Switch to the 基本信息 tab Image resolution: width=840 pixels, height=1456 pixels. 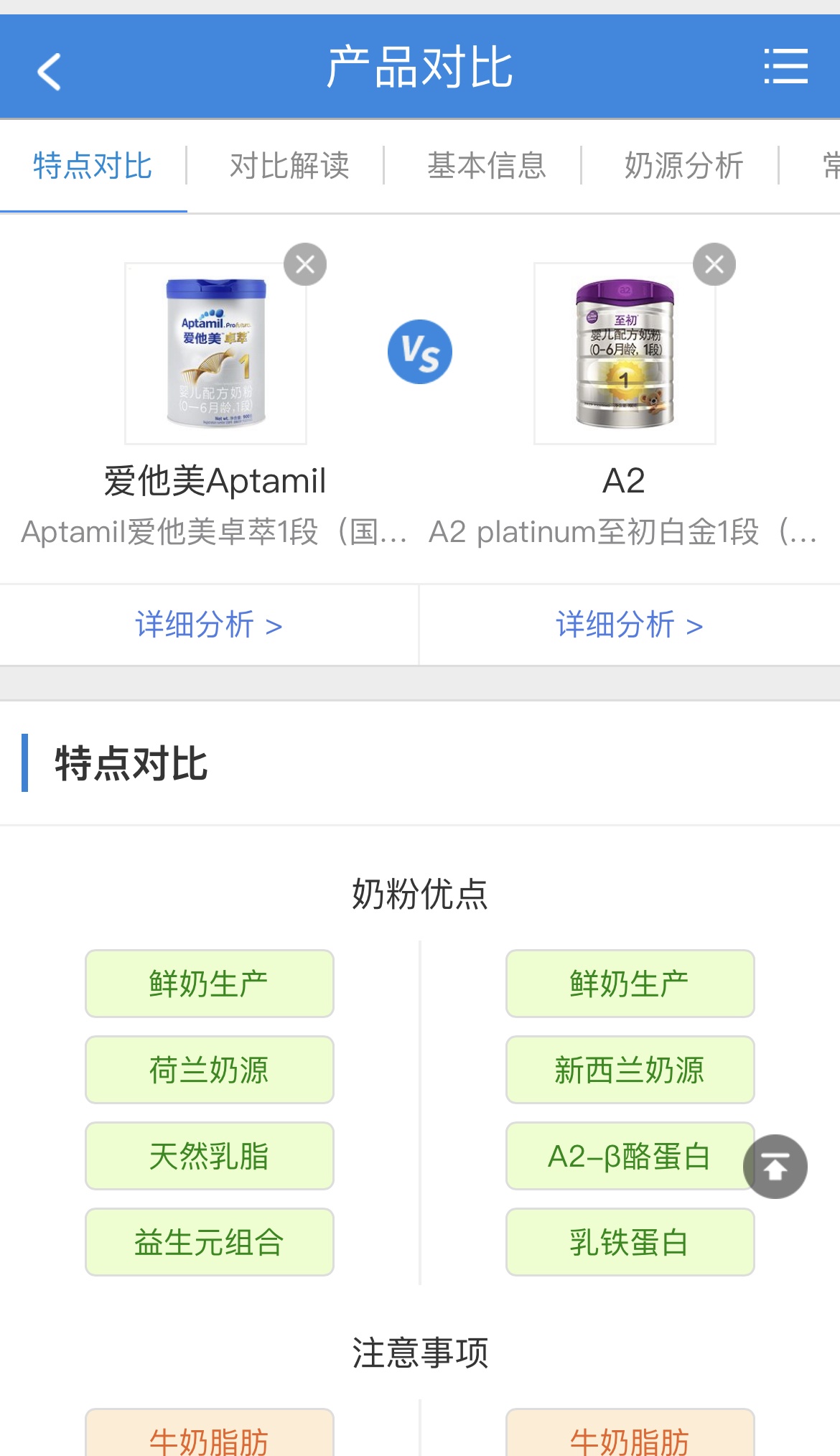(x=487, y=166)
